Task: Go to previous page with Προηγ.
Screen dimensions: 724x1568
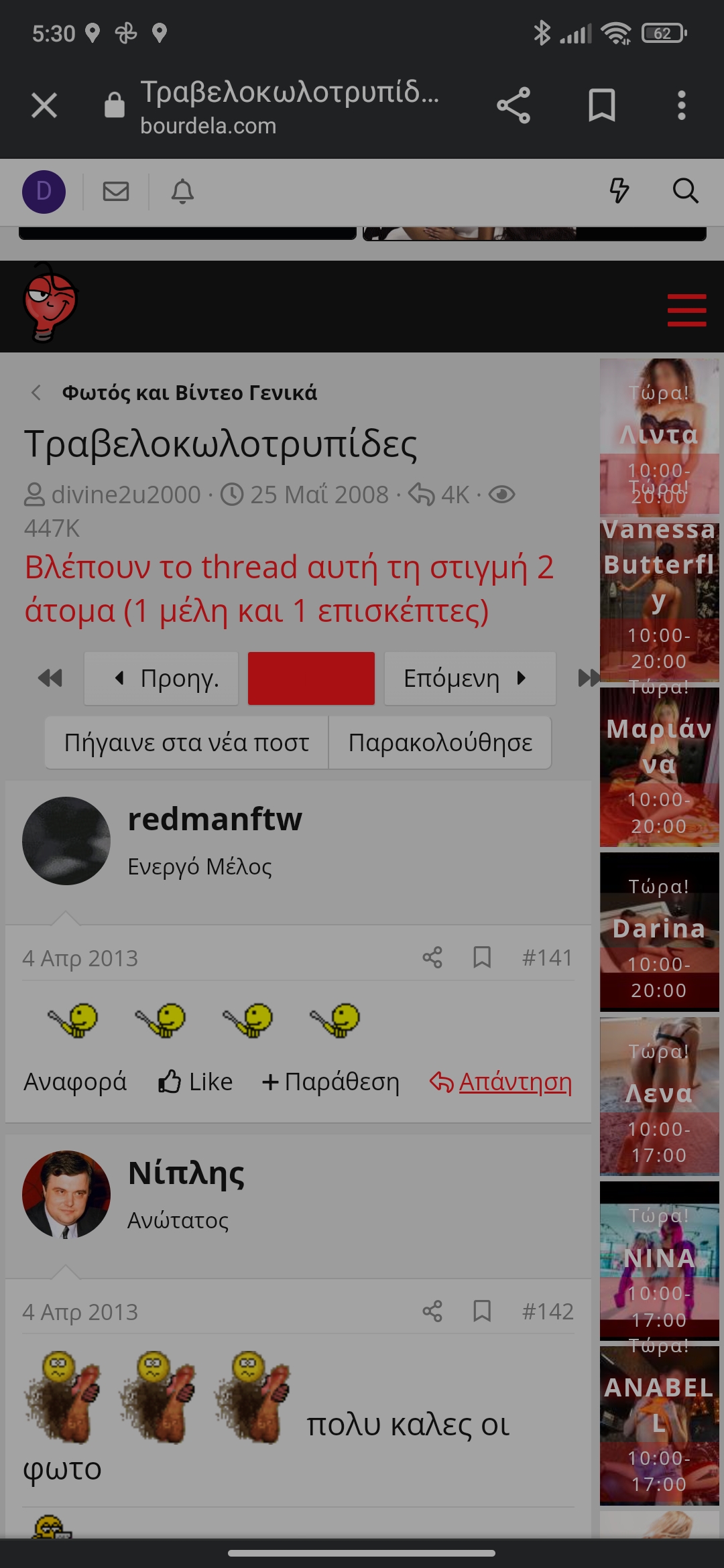Action: coord(162,678)
